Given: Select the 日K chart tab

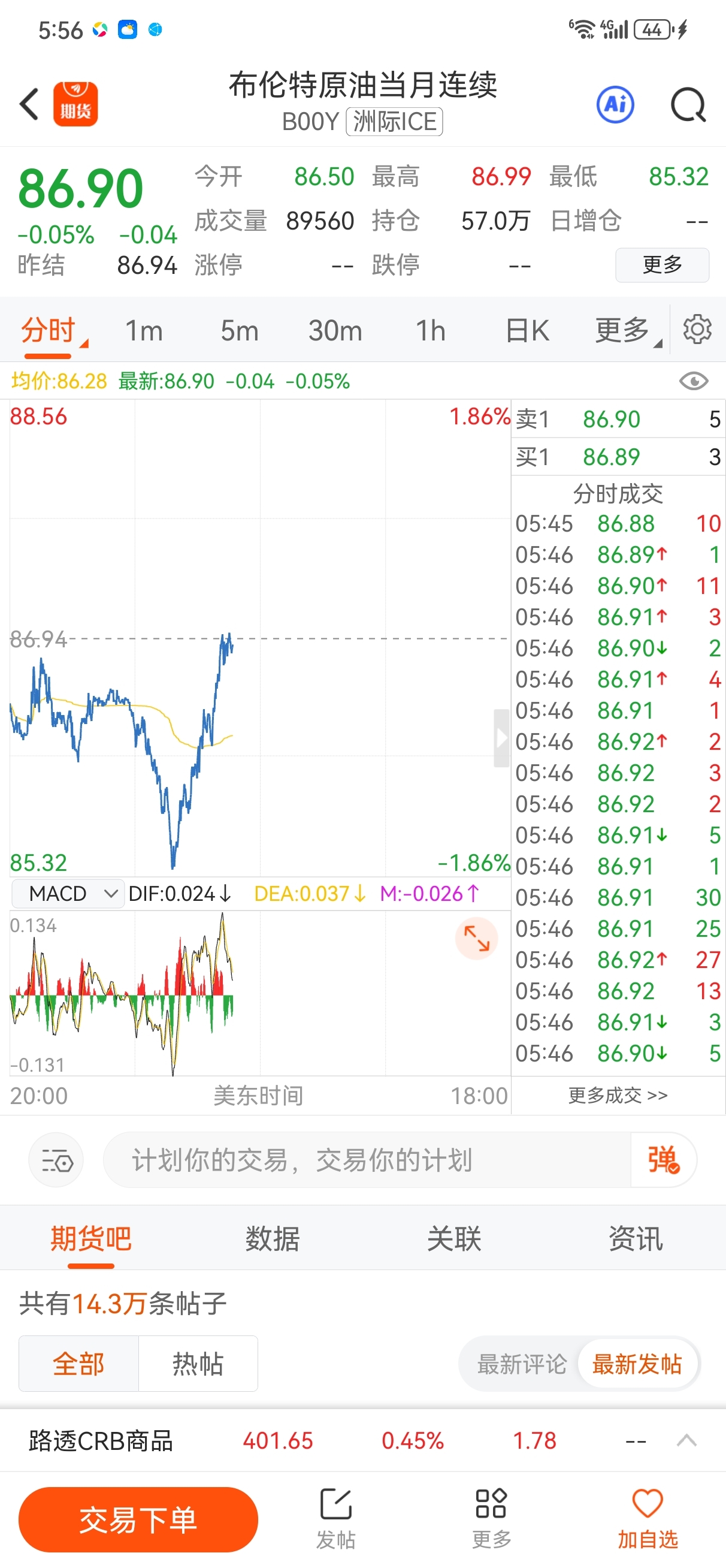Looking at the screenshot, I should pos(527,330).
